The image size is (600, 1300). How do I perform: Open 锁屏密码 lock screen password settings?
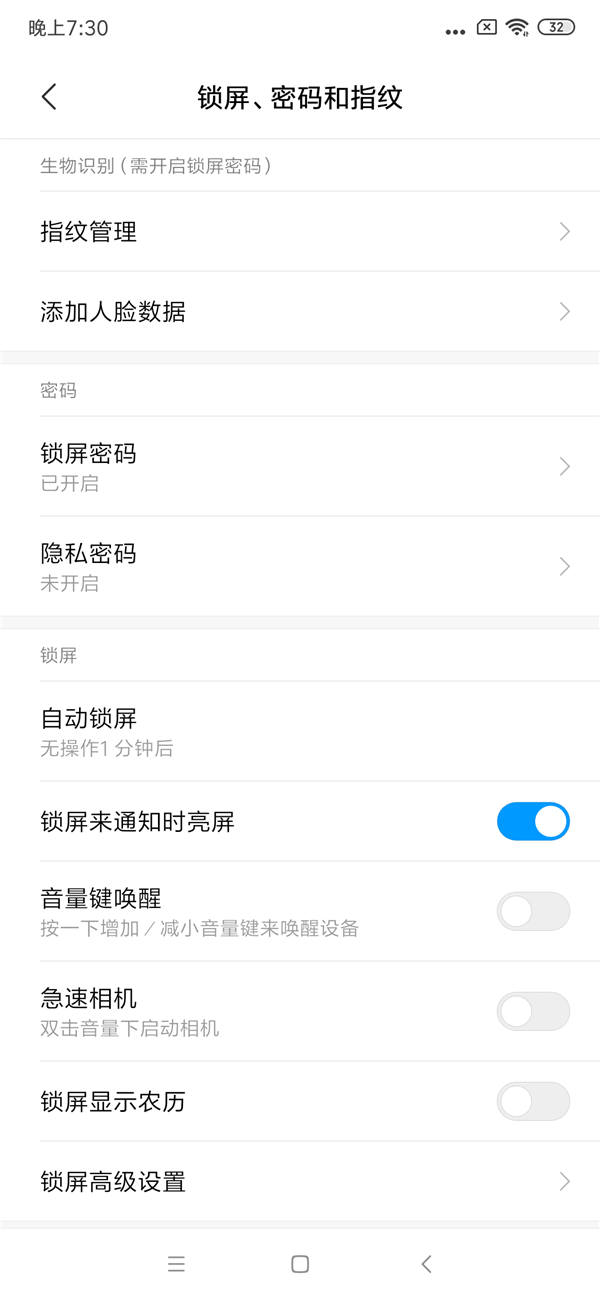pos(300,466)
